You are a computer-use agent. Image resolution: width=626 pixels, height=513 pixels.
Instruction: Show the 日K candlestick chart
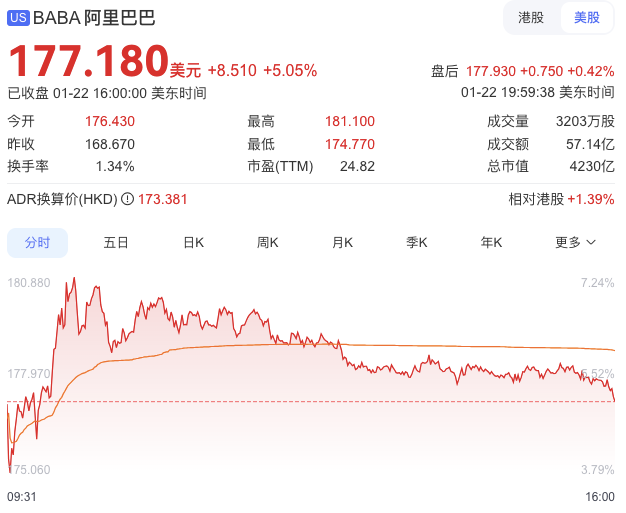coord(193,242)
